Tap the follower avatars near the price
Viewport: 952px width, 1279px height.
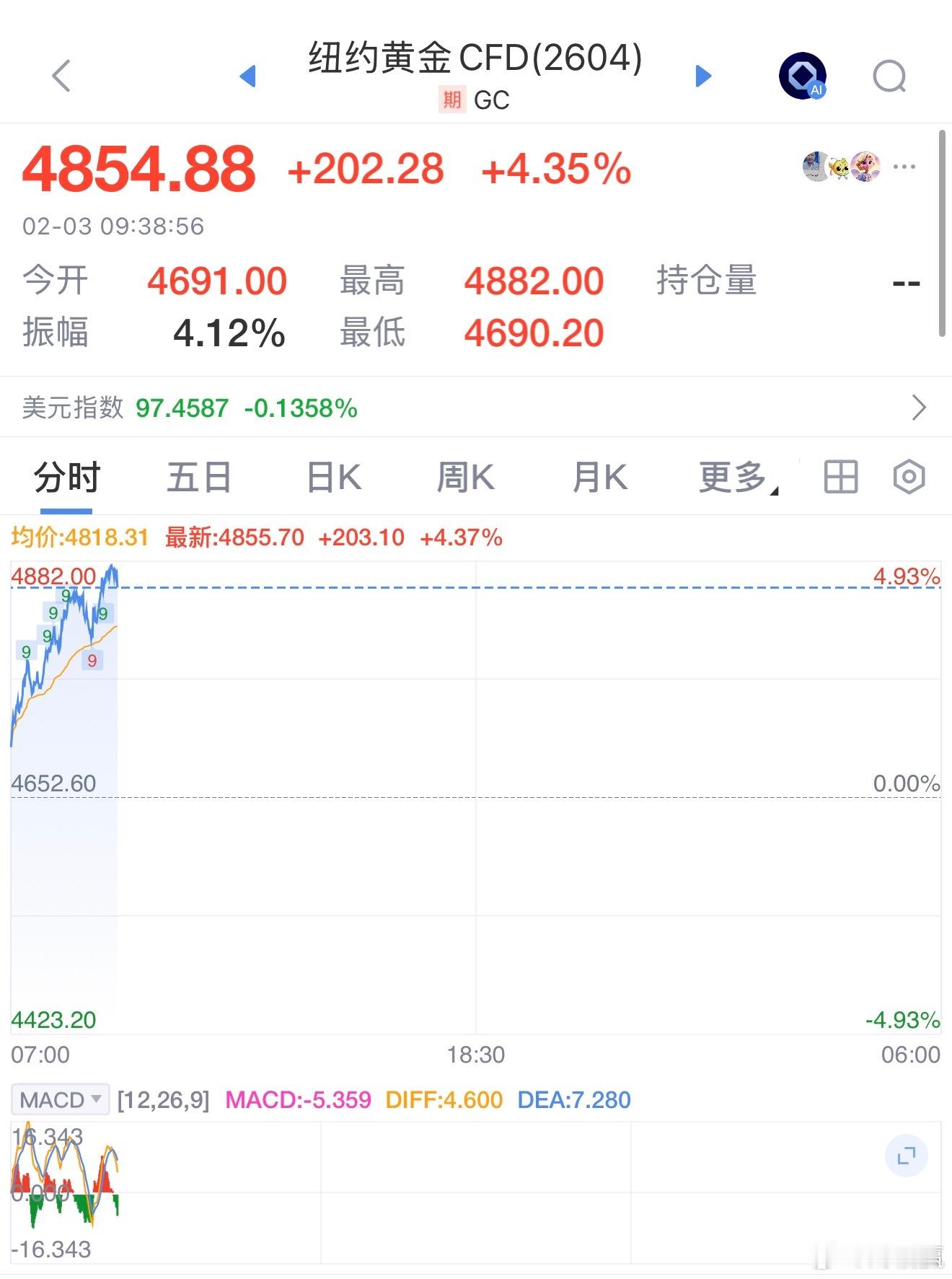click(840, 166)
